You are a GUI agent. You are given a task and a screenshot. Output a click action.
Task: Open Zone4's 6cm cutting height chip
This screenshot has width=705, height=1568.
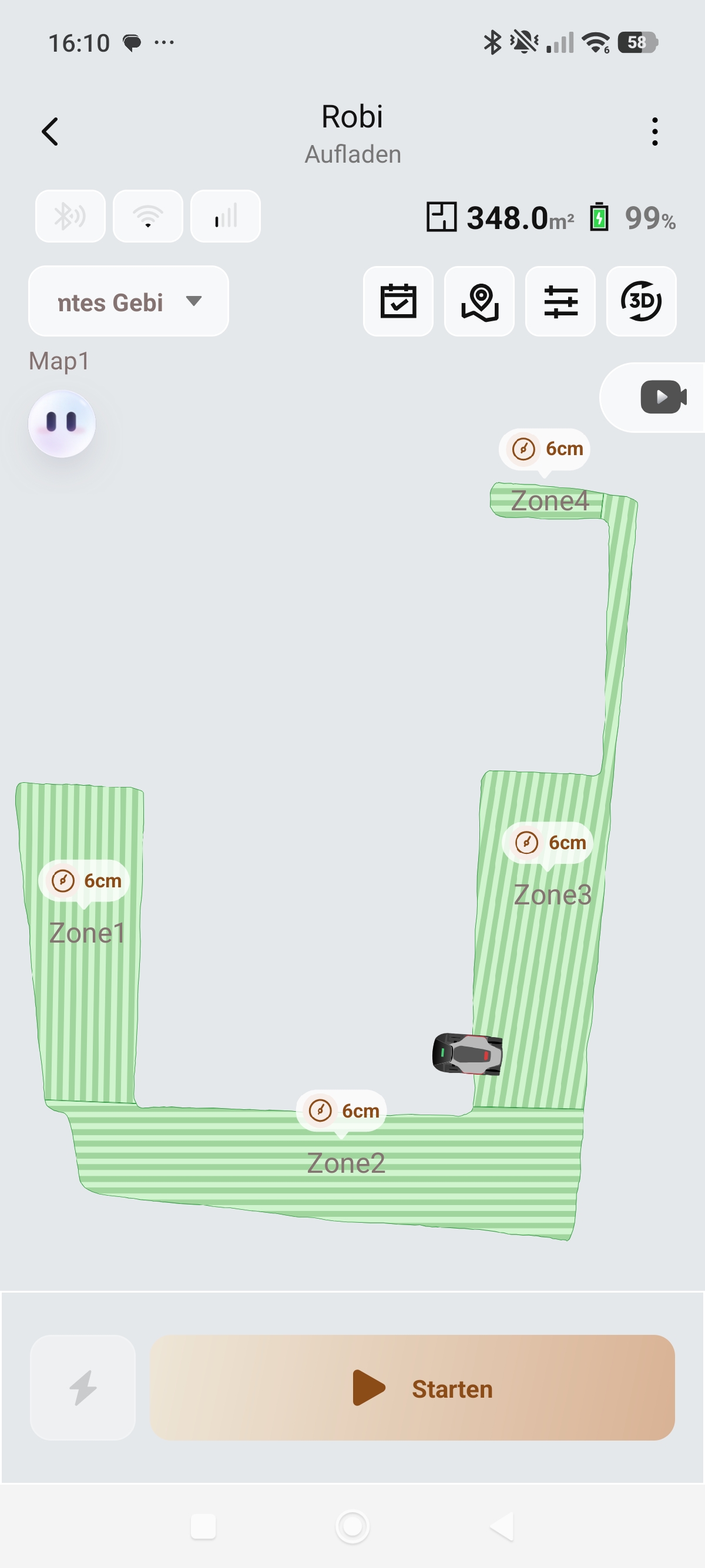tap(544, 449)
